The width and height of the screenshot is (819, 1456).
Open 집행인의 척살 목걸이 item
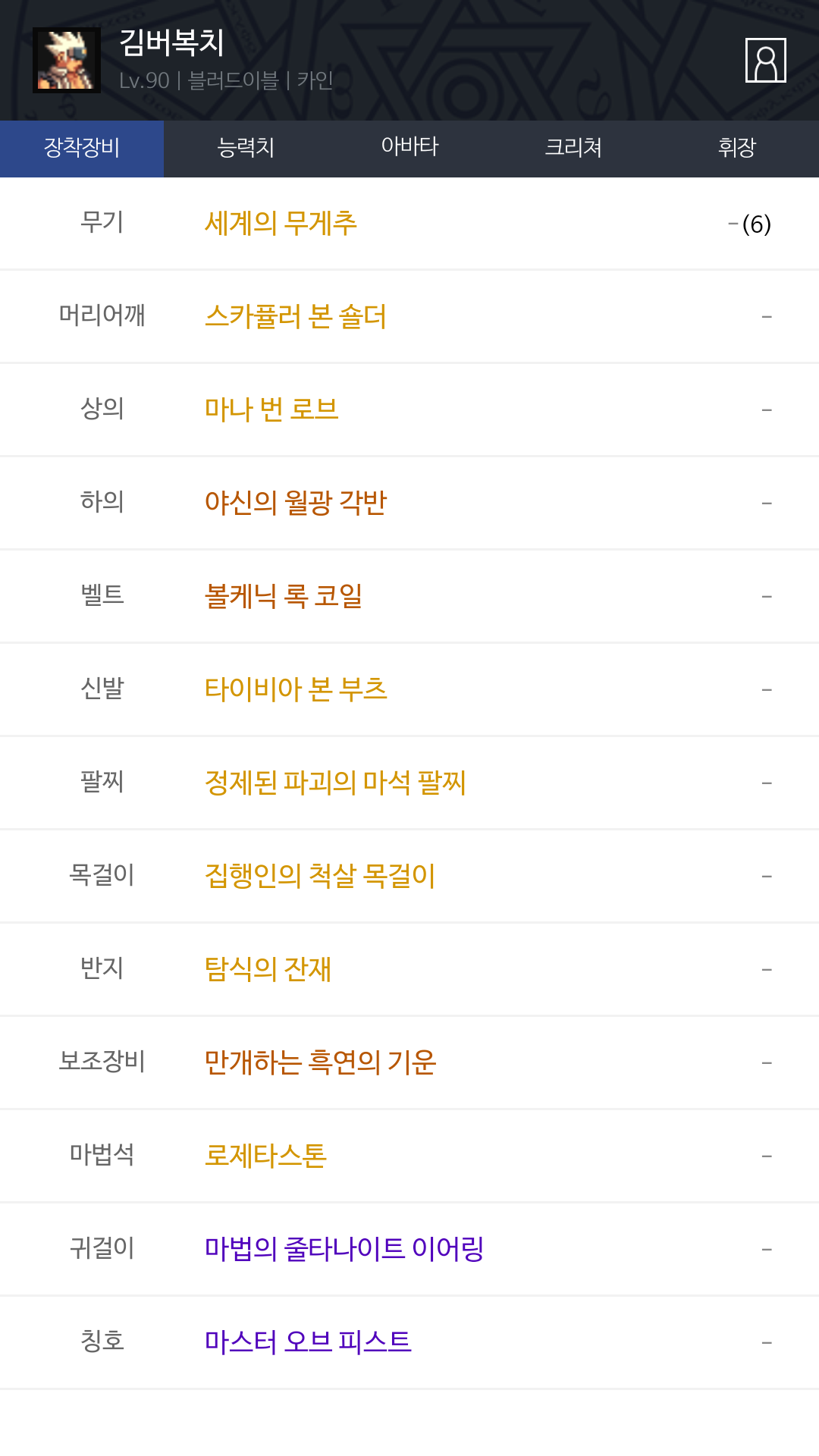(320, 877)
